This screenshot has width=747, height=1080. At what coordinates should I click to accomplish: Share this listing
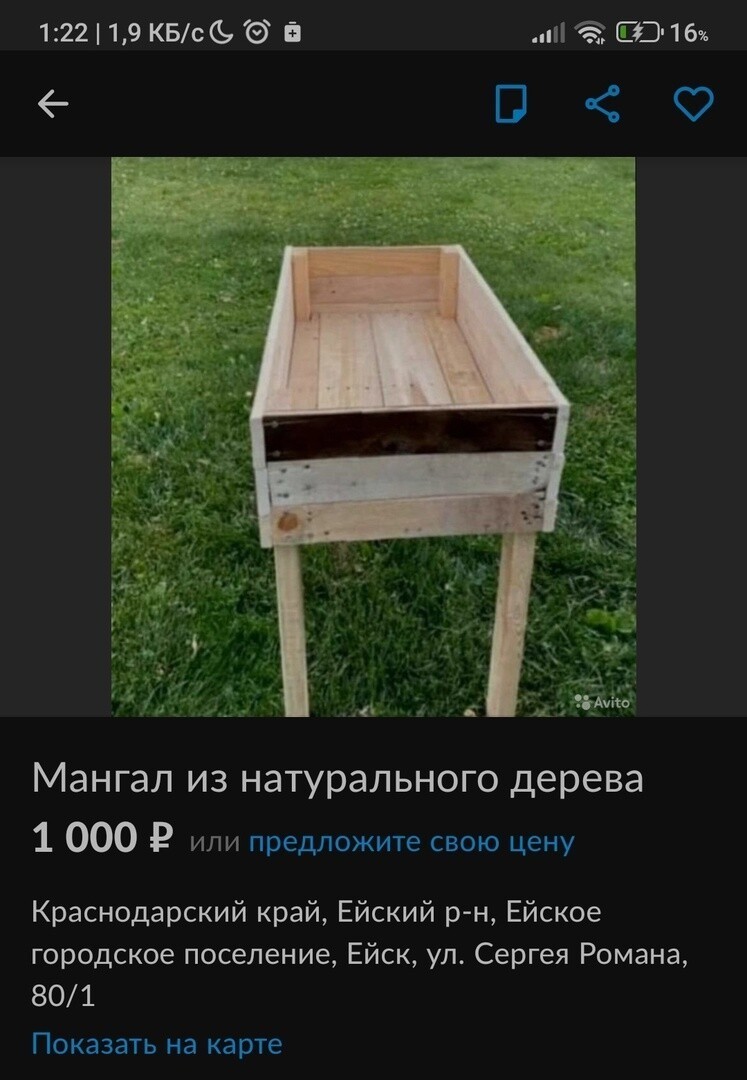pyautogui.click(x=602, y=104)
